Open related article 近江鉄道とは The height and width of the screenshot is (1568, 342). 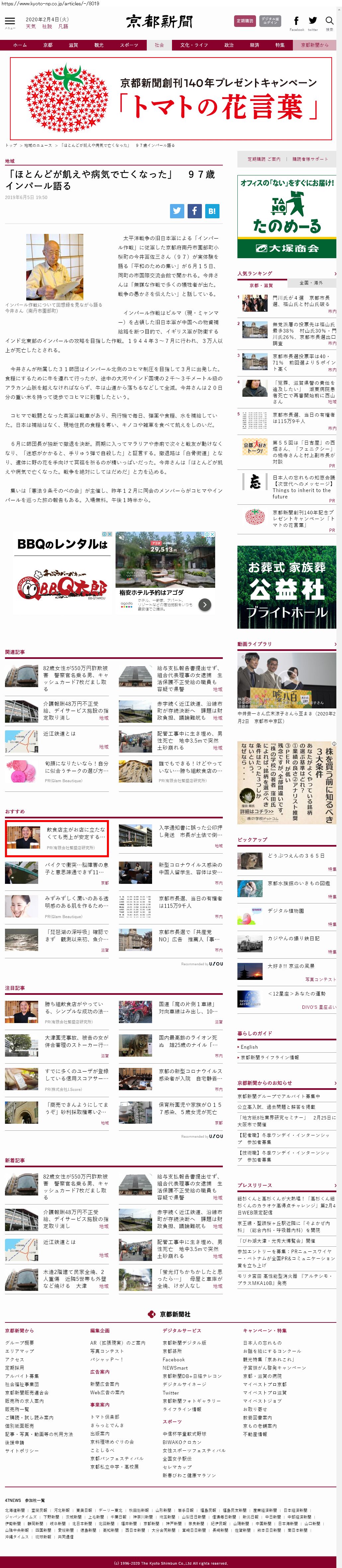click(x=60, y=733)
